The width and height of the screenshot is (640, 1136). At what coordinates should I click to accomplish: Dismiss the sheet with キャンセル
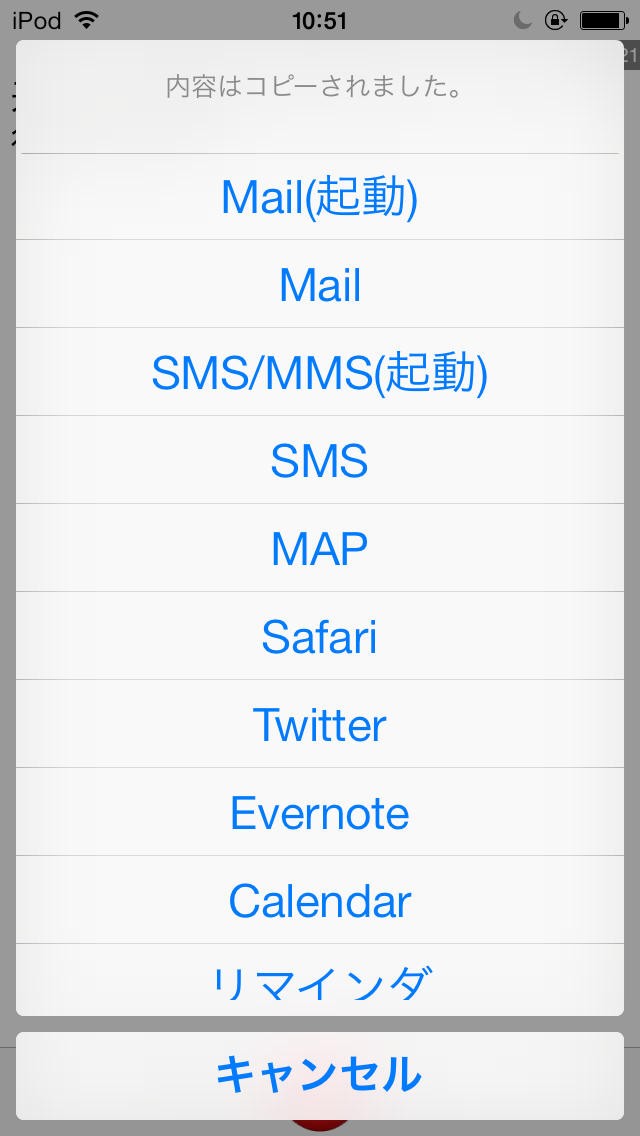[320, 1075]
